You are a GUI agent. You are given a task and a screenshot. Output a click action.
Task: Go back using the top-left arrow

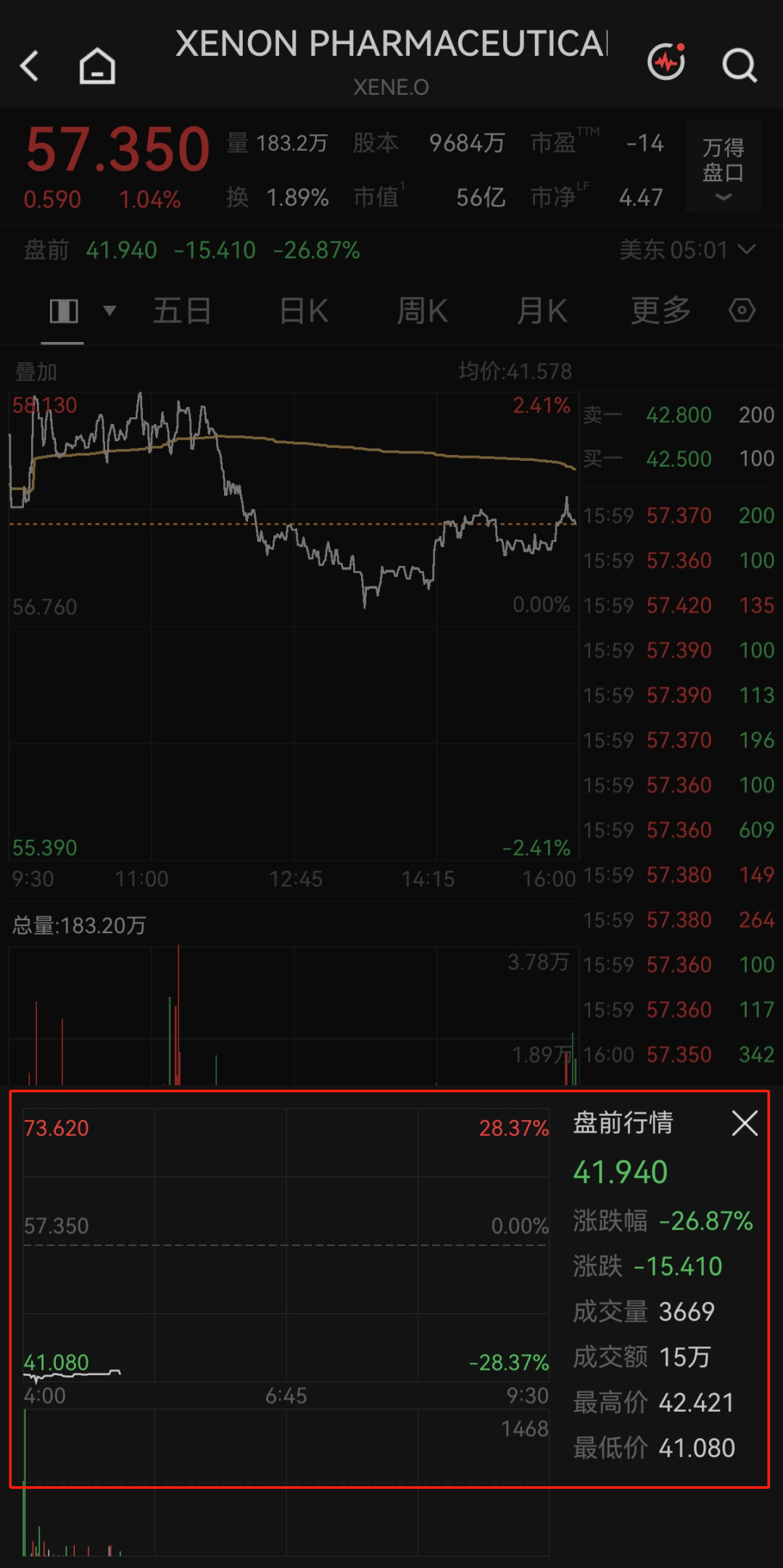coord(29,66)
